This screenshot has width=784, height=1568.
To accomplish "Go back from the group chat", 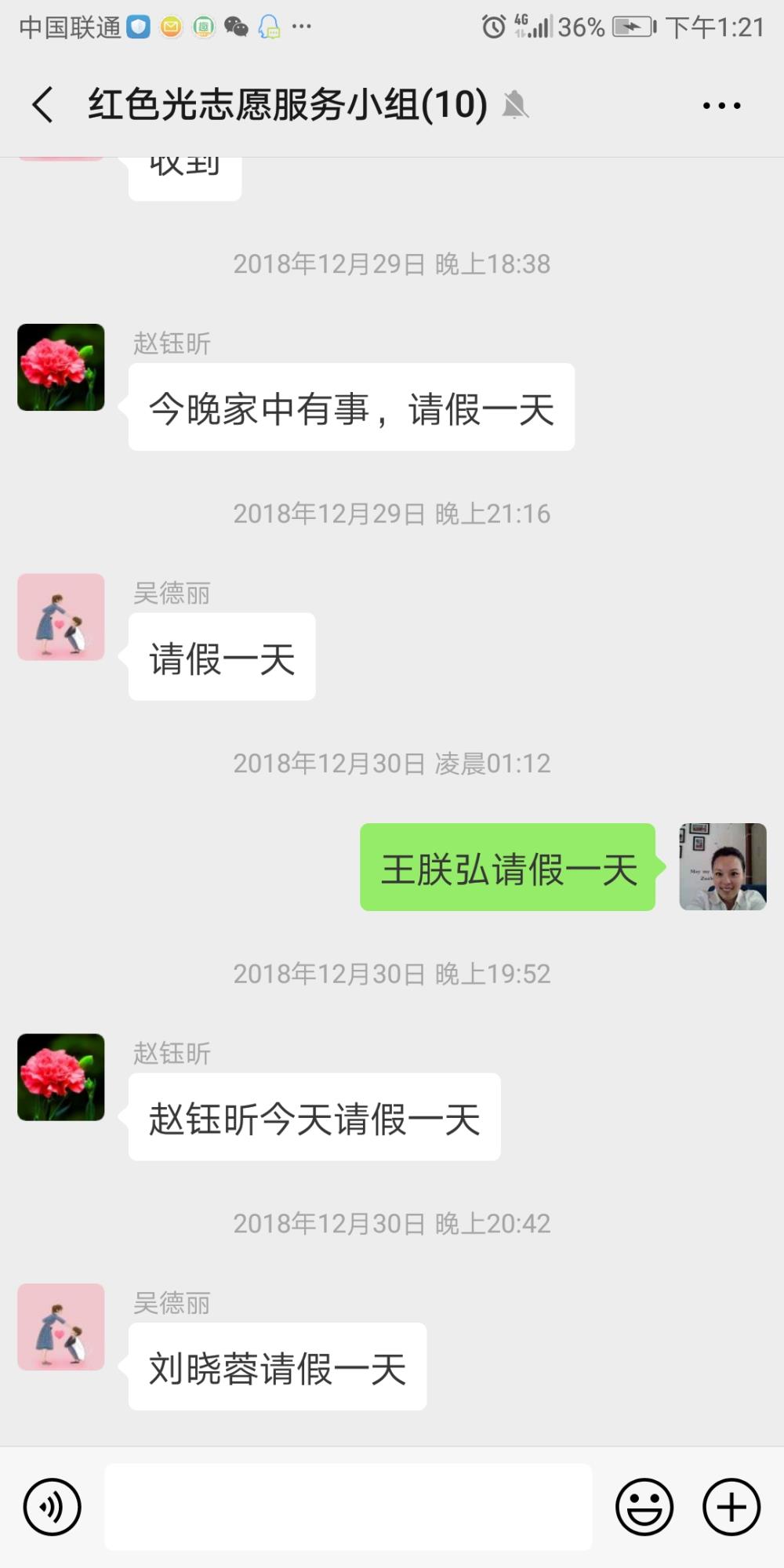I will tap(43, 104).
